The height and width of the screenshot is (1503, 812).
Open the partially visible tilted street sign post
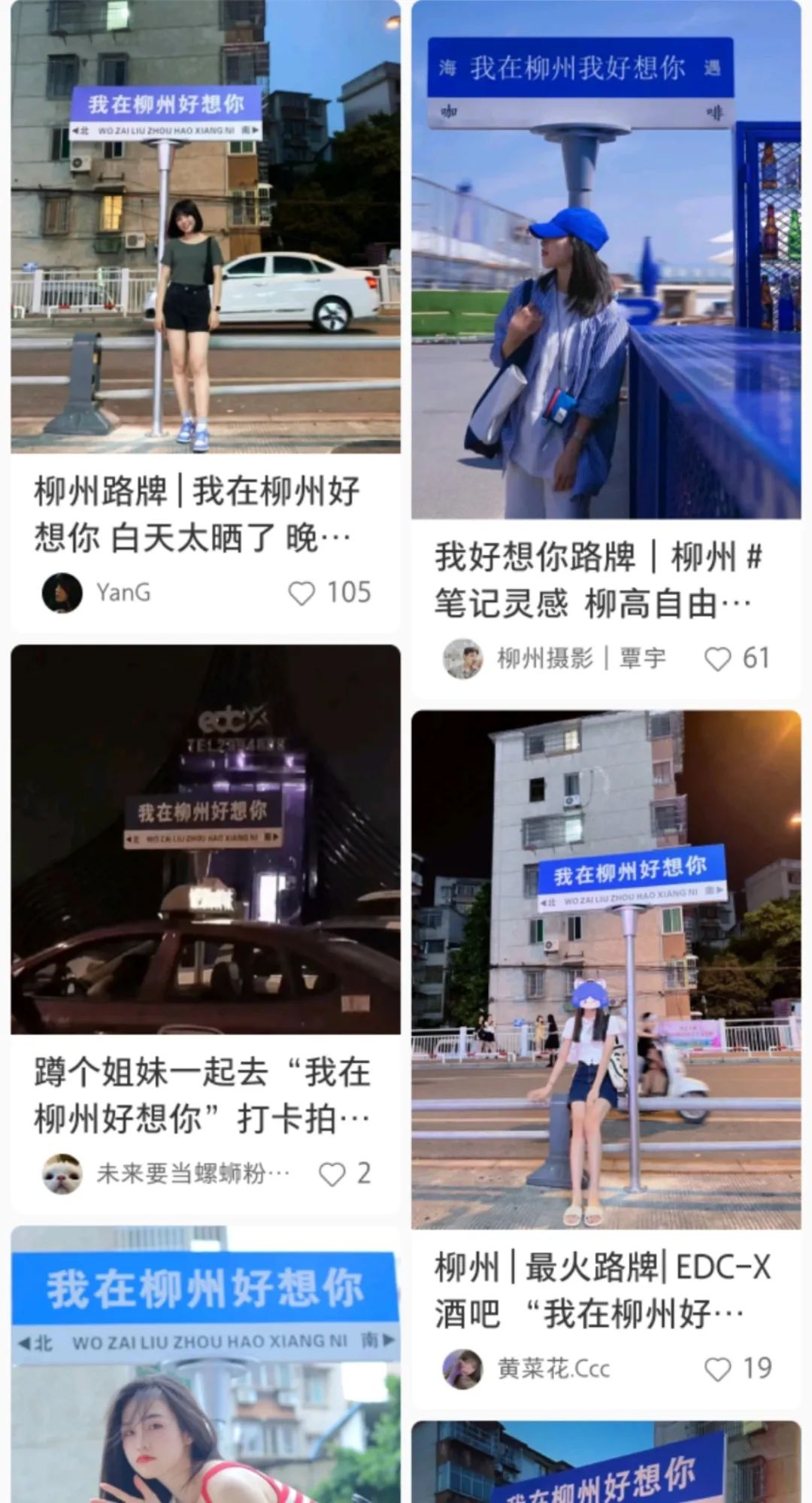click(605, 1463)
